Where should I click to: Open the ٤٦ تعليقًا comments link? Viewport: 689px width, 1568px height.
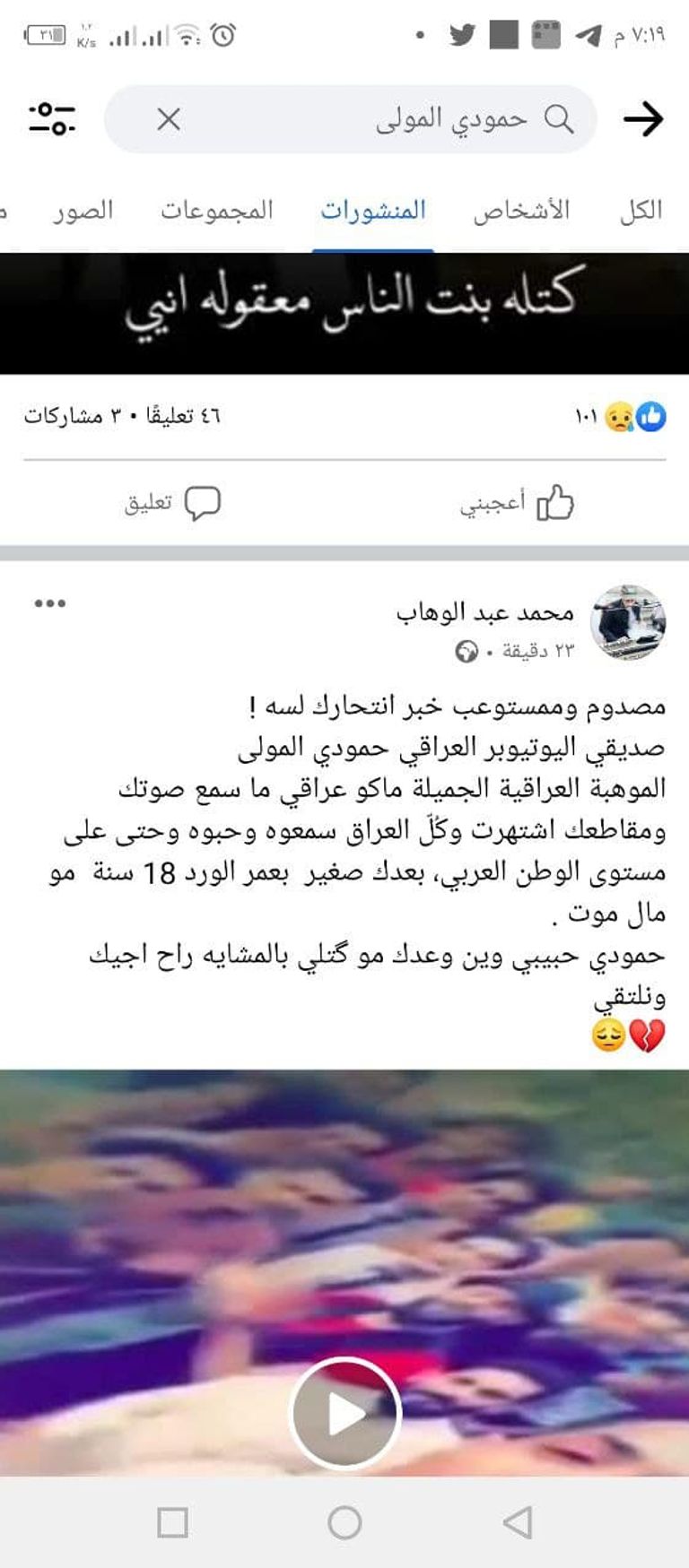(x=179, y=415)
